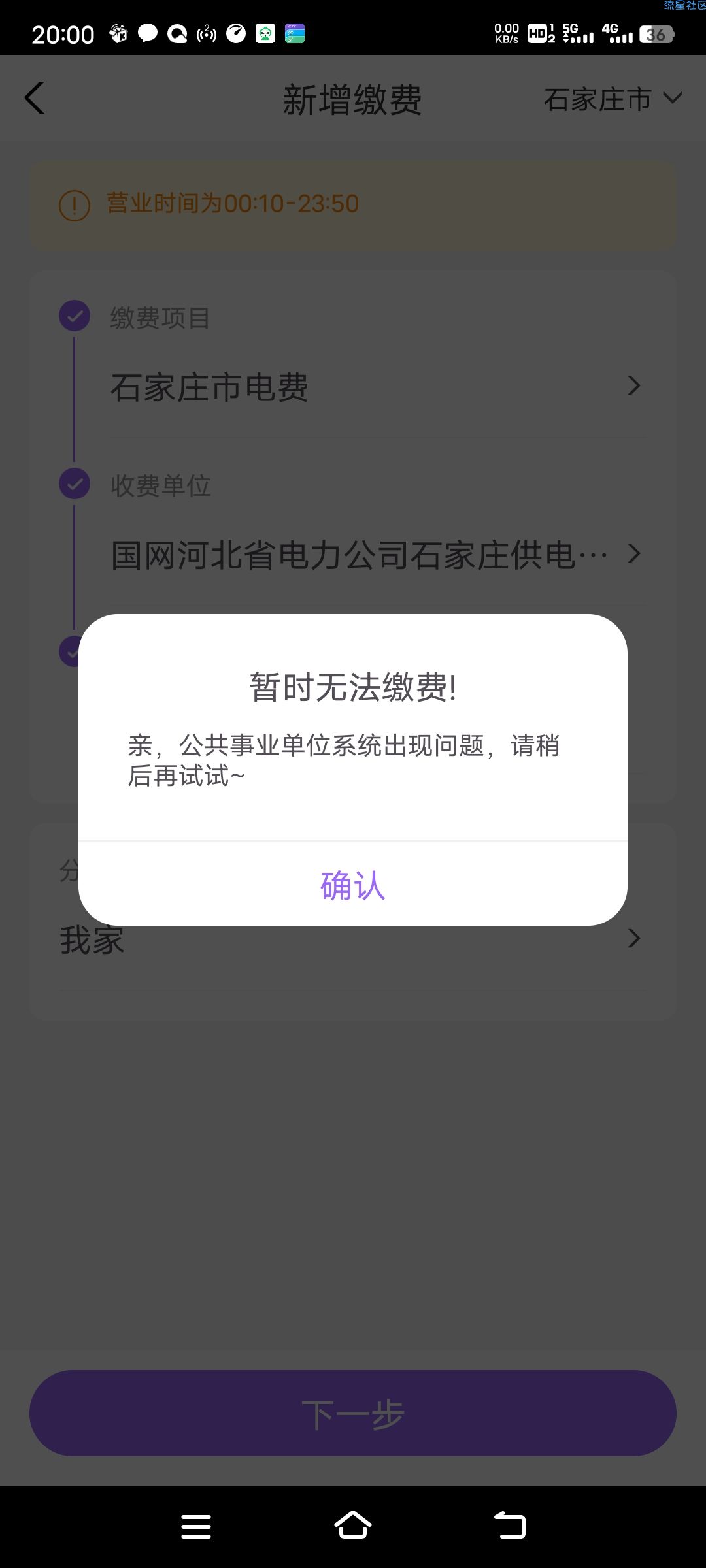Open the 我家 group row
The height and width of the screenshot is (1568, 706).
353,941
